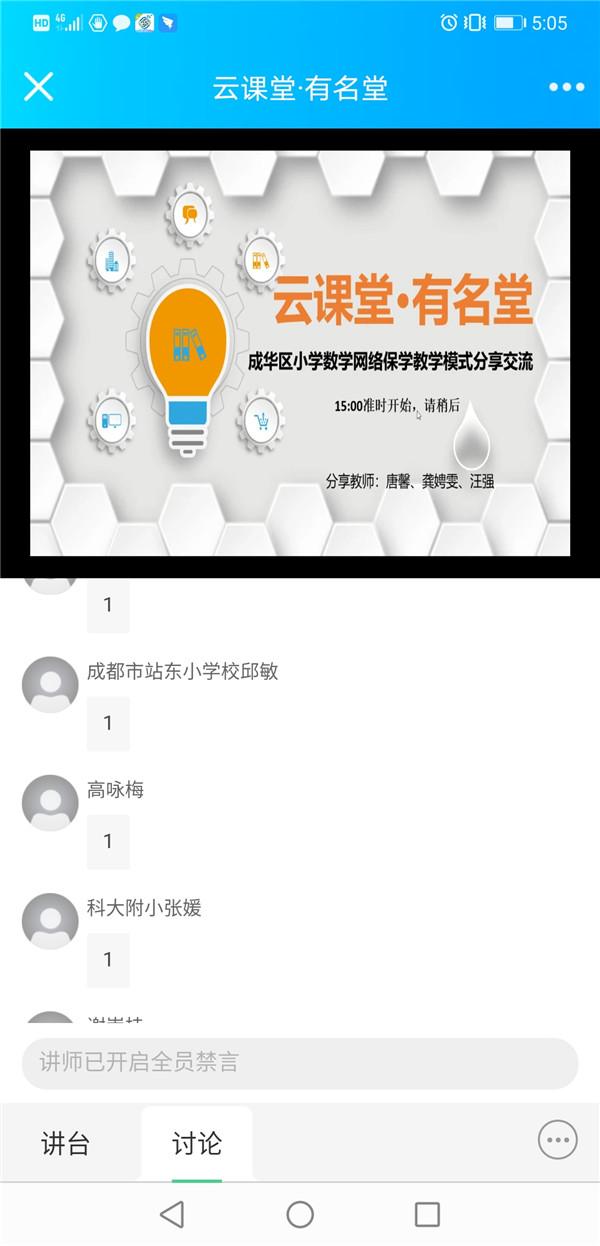Image resolution: width=600 pixels, height=1246 pixels.
Task: View profile avatar of 成都市站东小学校邱敏
Action: pyautogui.click(x=50, y=685)
